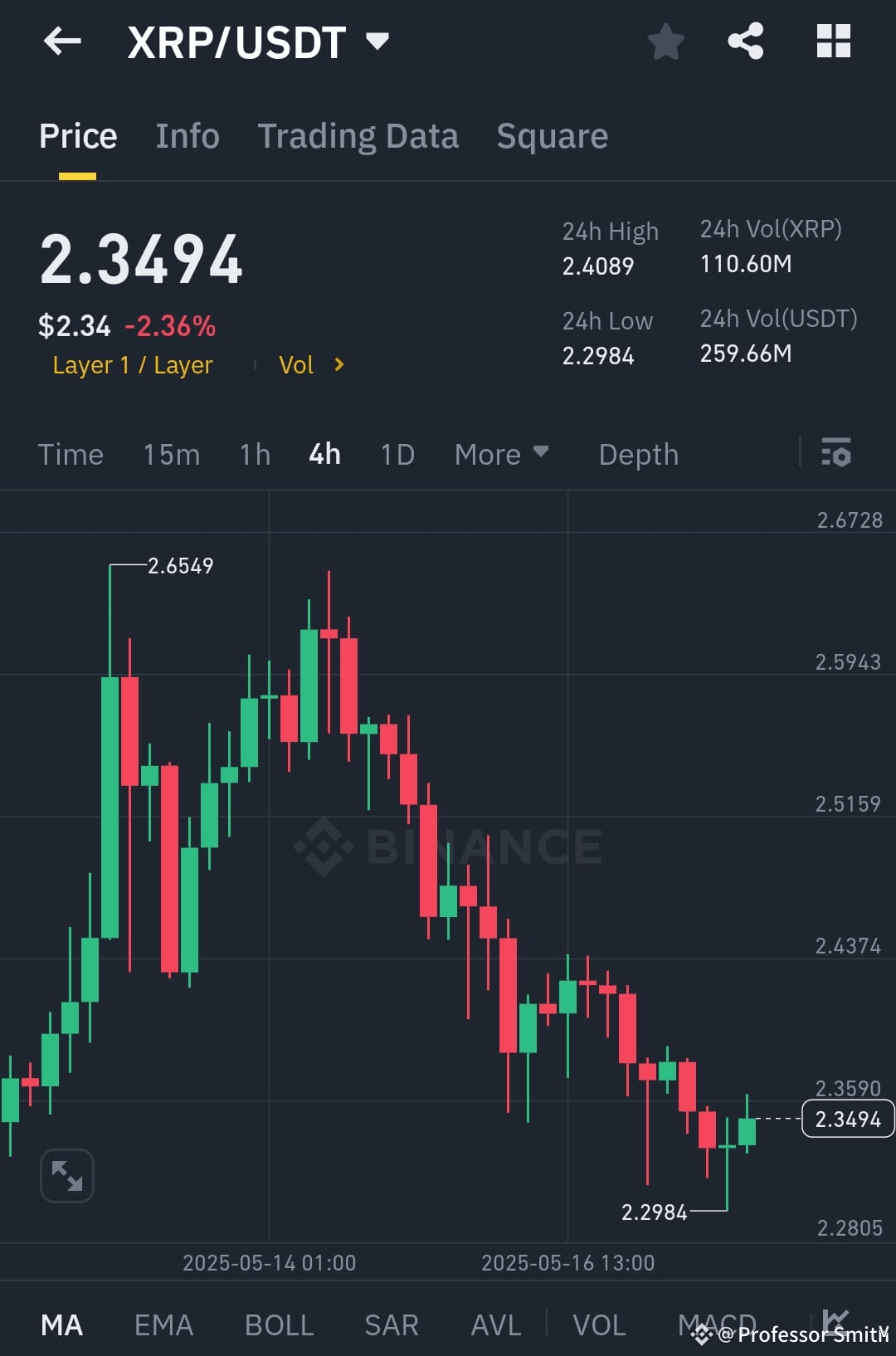Viewport: 896px width, 1356px height.
Task: Expand chart to fullscreen mode
Action: 66,1176
